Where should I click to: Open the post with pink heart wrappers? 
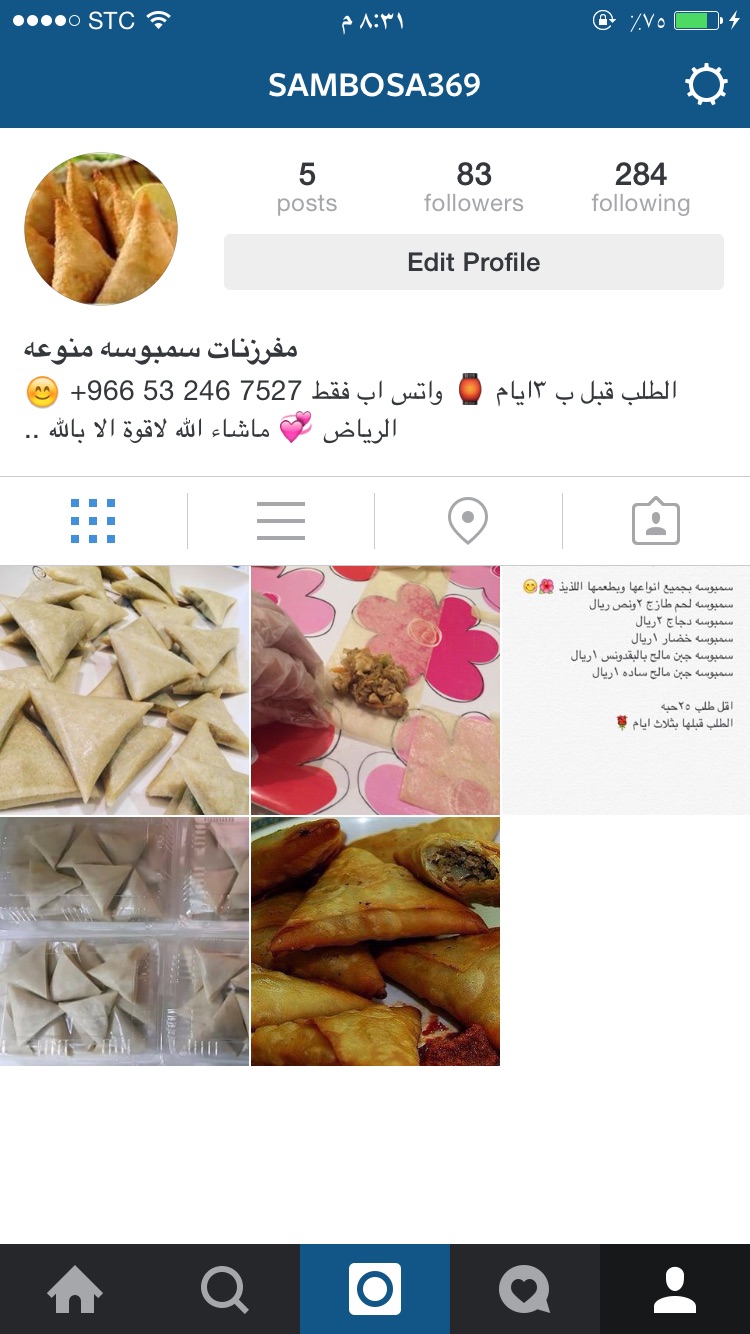[375, 690]
